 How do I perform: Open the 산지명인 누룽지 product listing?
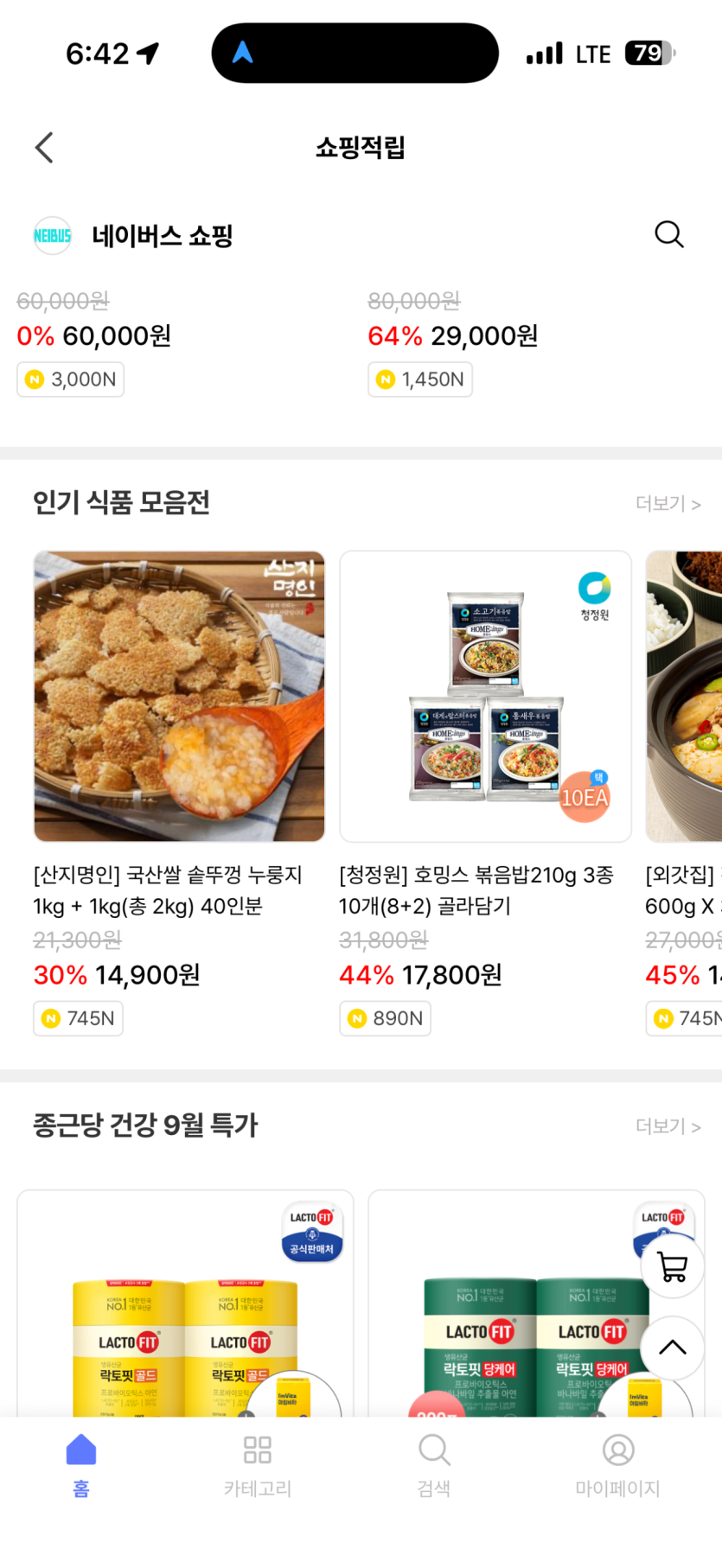178,696
